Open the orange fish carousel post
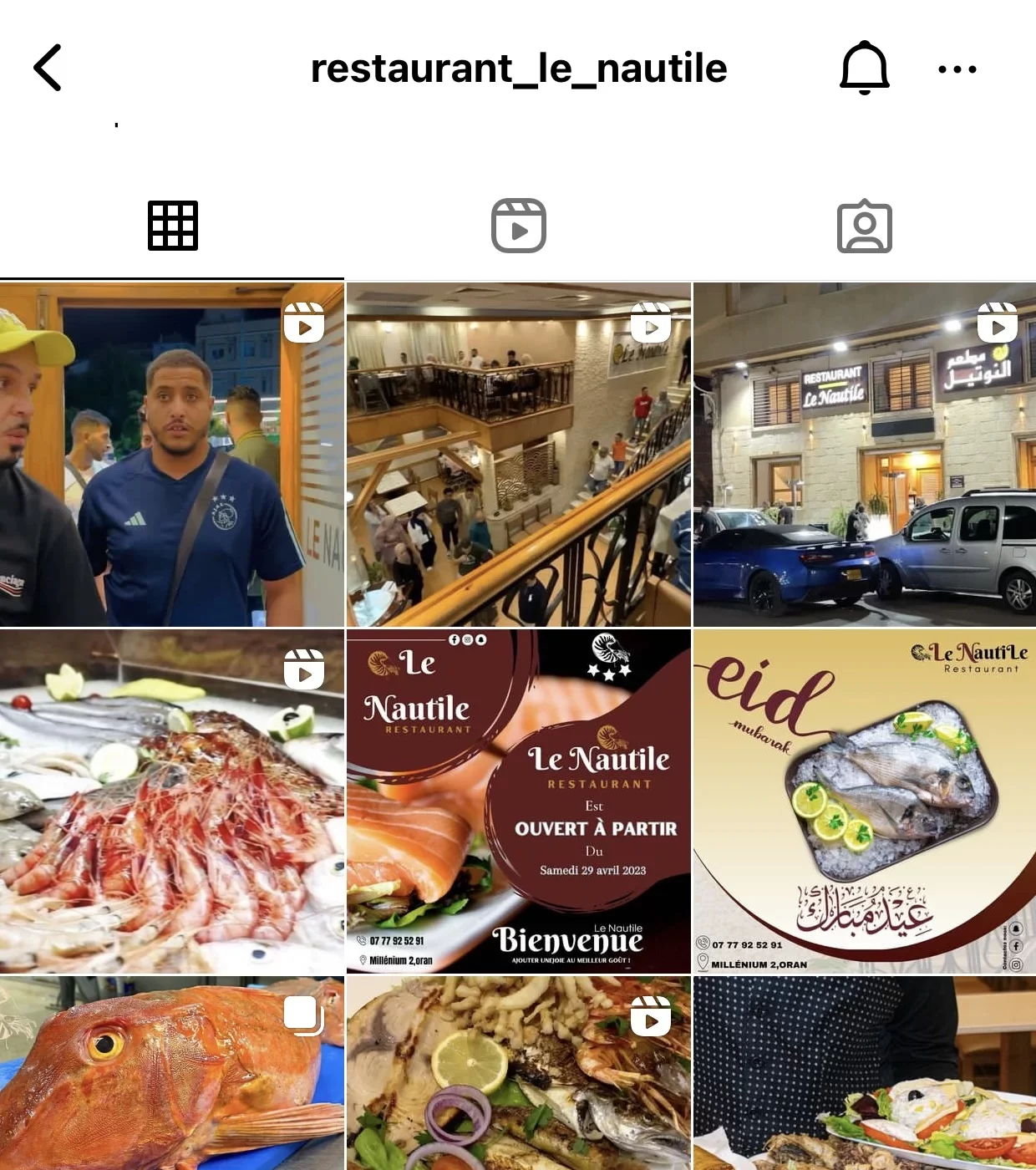Image resolution: width=1036 pixels, height=1170 pixels. coord(171,1074)
